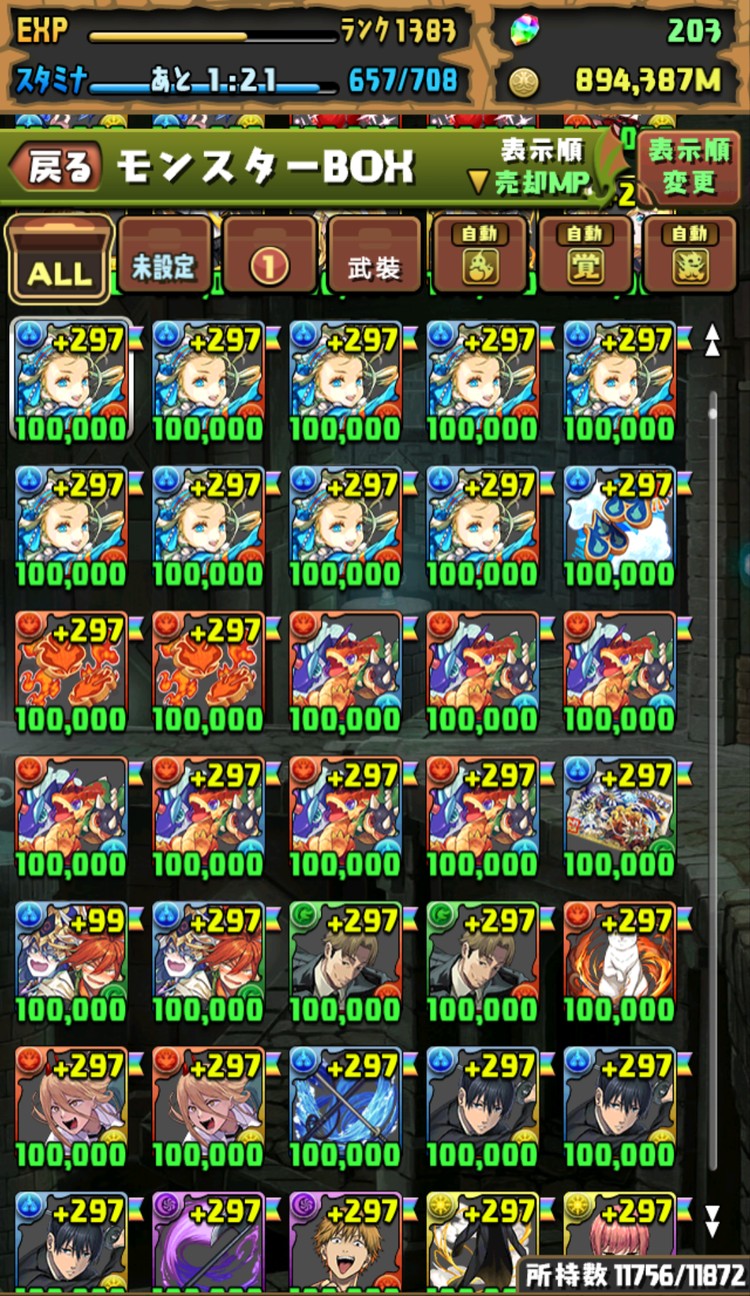Jump to top with the double up arrow

pos(713,340)
